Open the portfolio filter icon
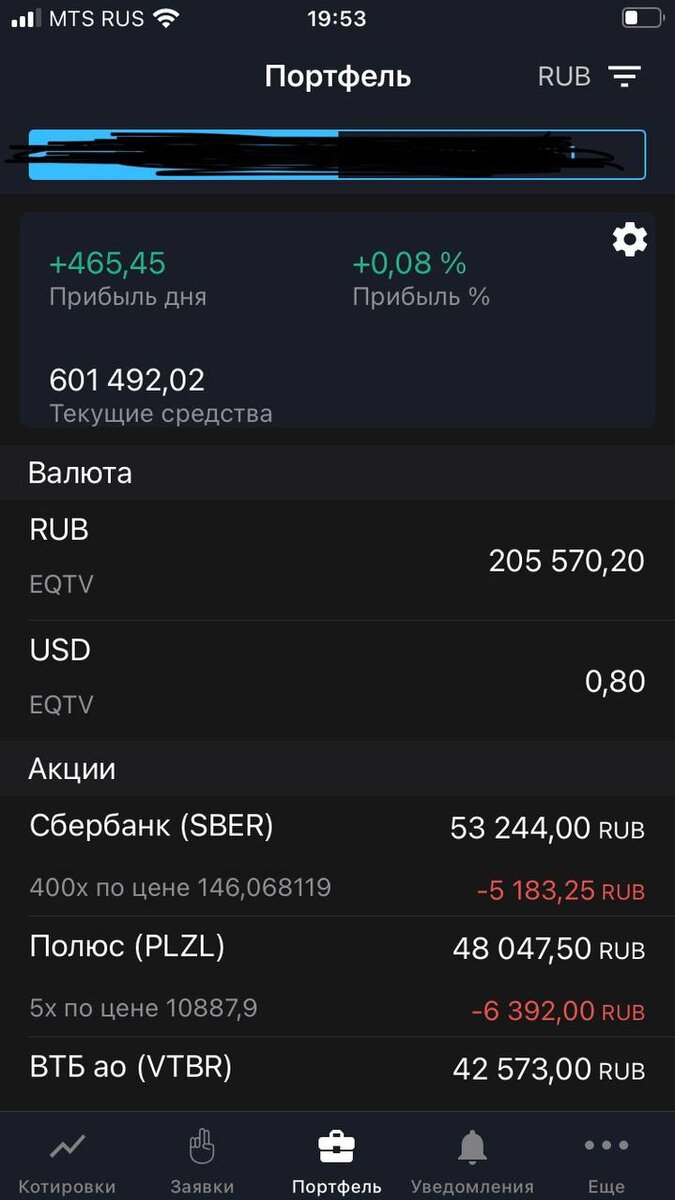The image size is (675, 1200). click(625, 77)
